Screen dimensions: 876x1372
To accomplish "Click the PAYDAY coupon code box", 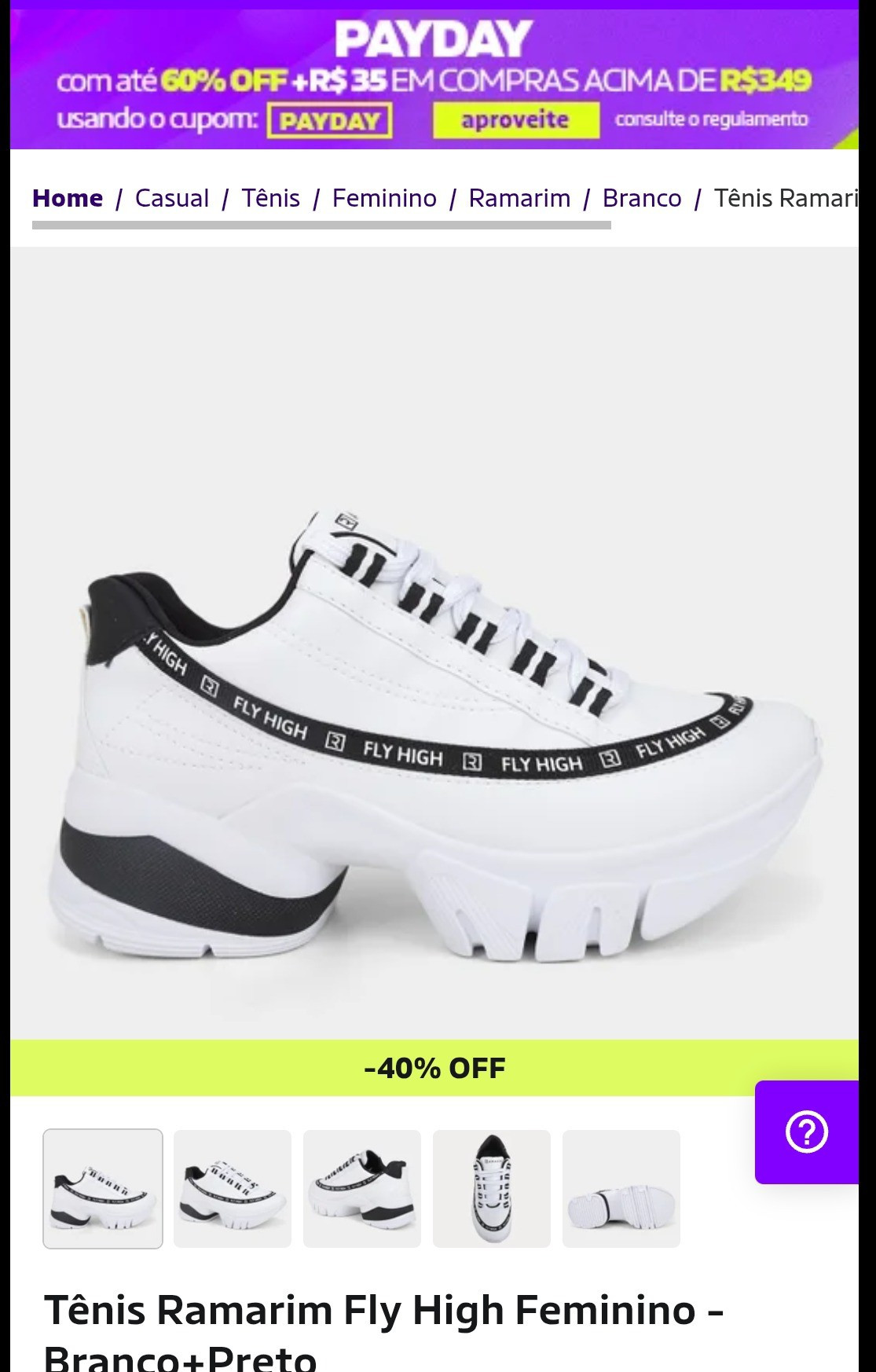I will (x=329, y=119).
